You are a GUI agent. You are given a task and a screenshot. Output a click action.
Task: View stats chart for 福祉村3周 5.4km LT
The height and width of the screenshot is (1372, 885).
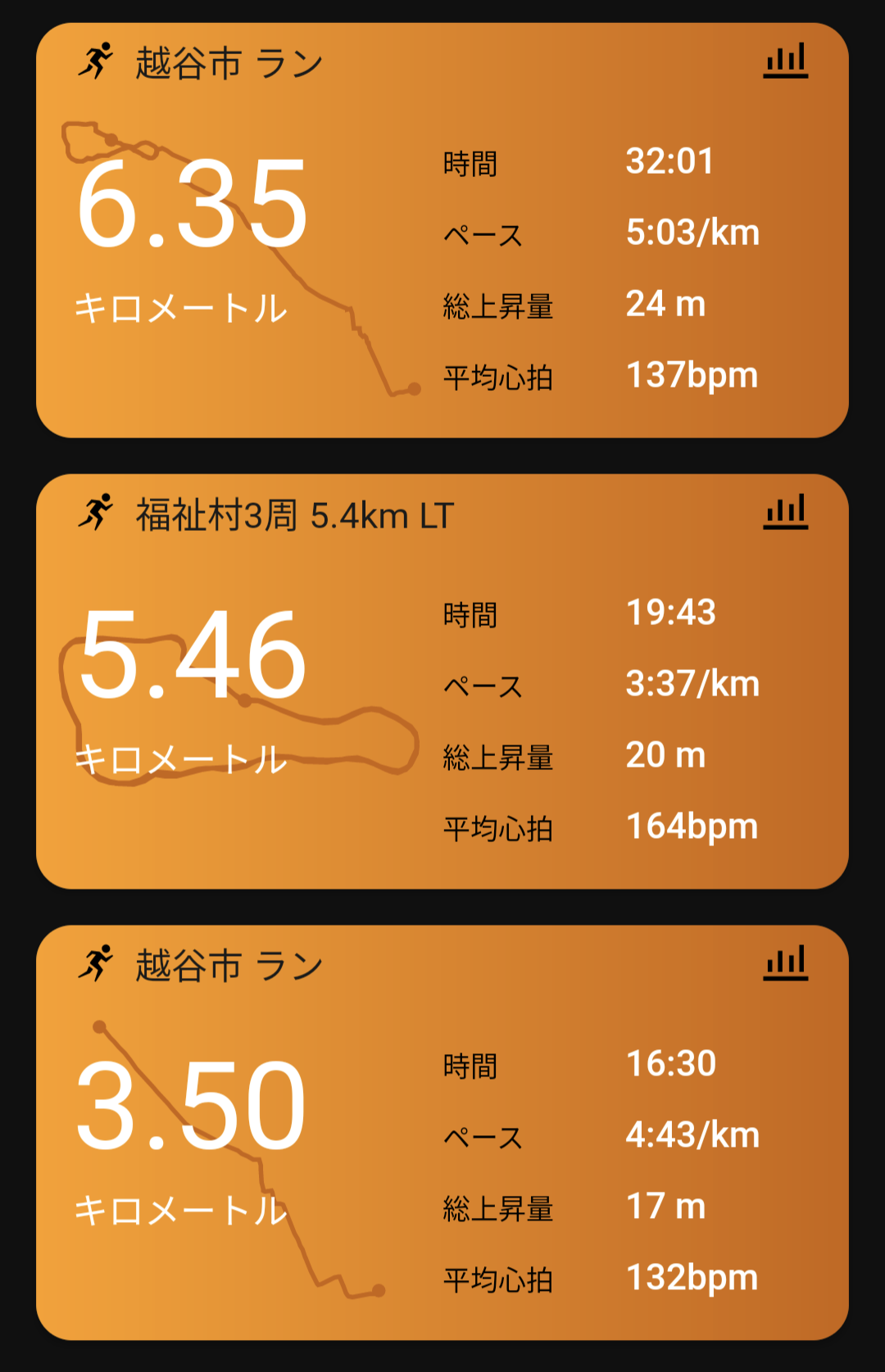[785, 513]
